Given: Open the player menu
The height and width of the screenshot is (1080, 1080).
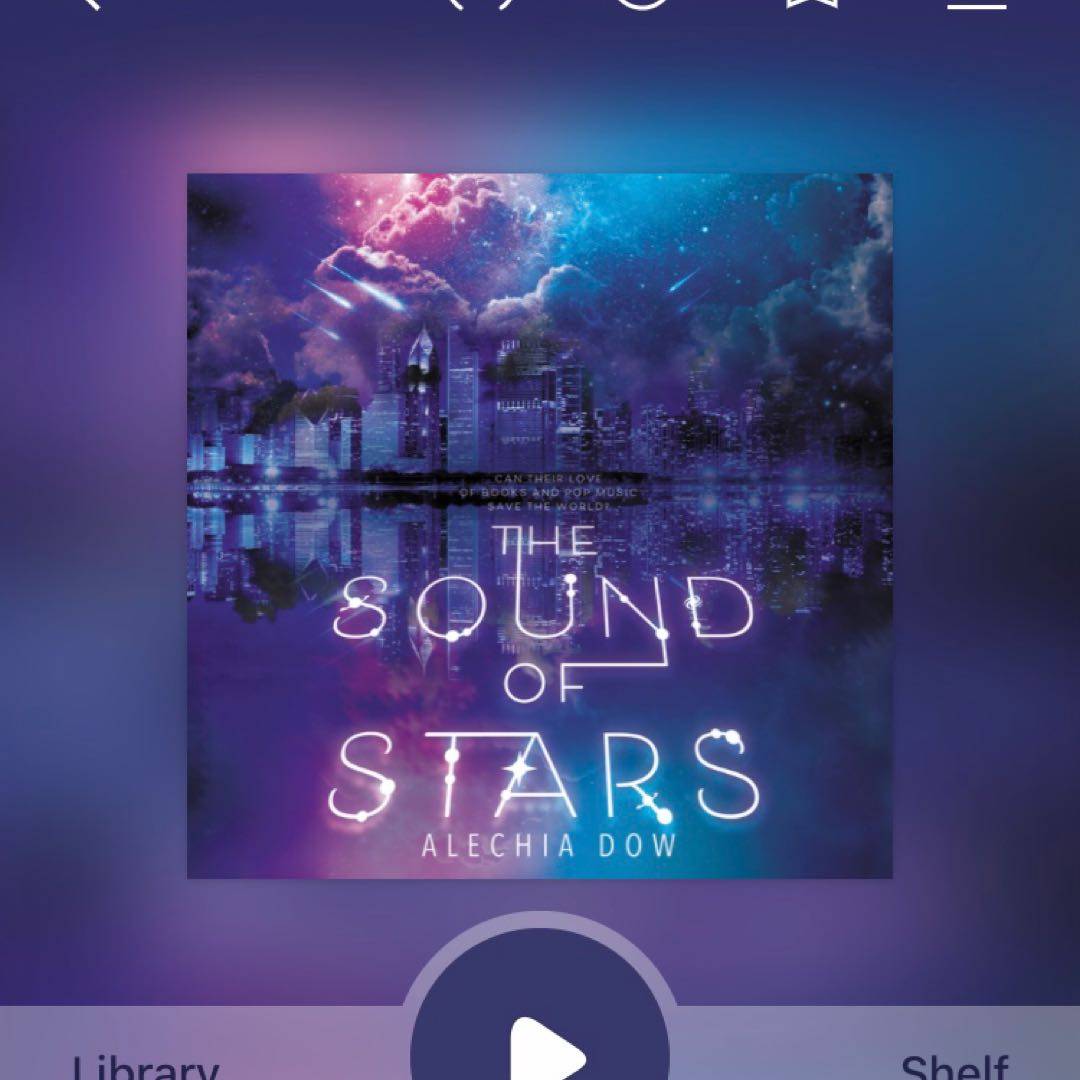Looking at the screenshot, I should coord(976,5).
